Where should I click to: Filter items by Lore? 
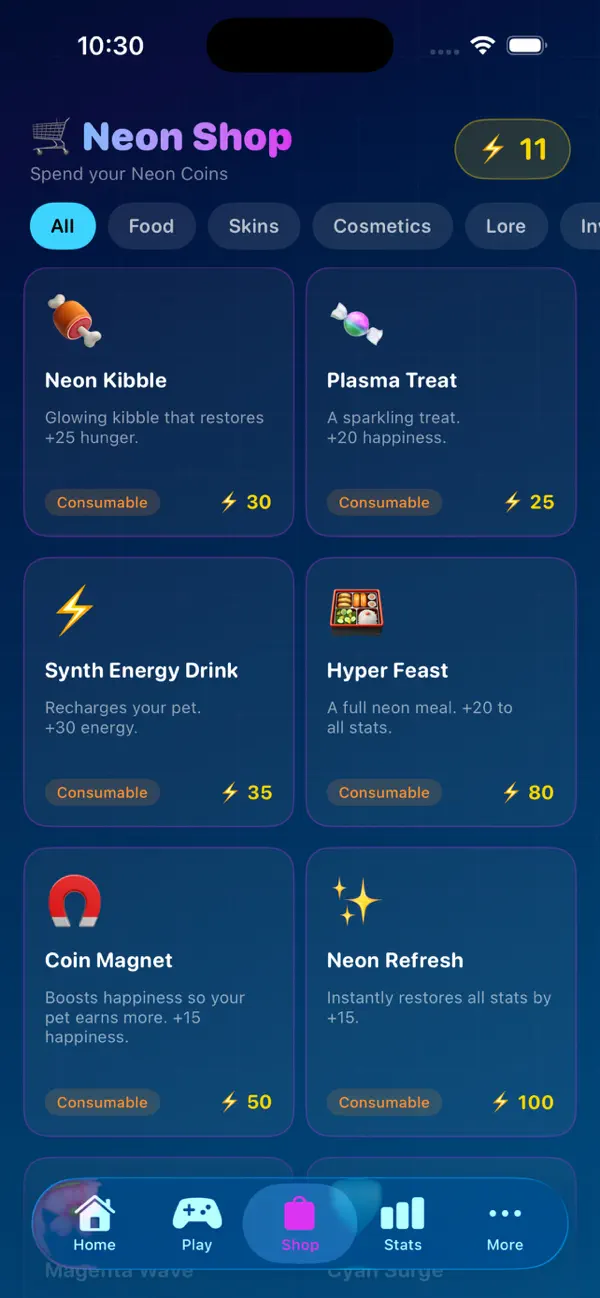click(x=506, y=226)
